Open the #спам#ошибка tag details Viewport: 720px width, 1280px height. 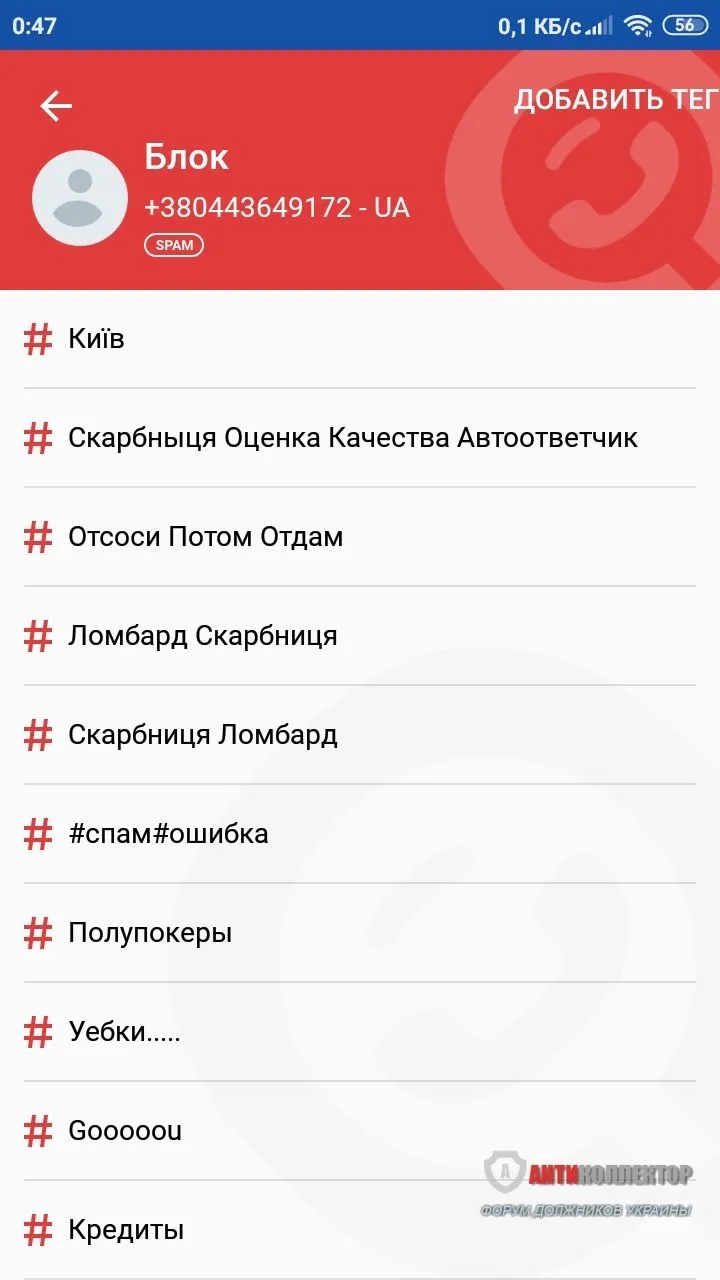click(167, 833)
